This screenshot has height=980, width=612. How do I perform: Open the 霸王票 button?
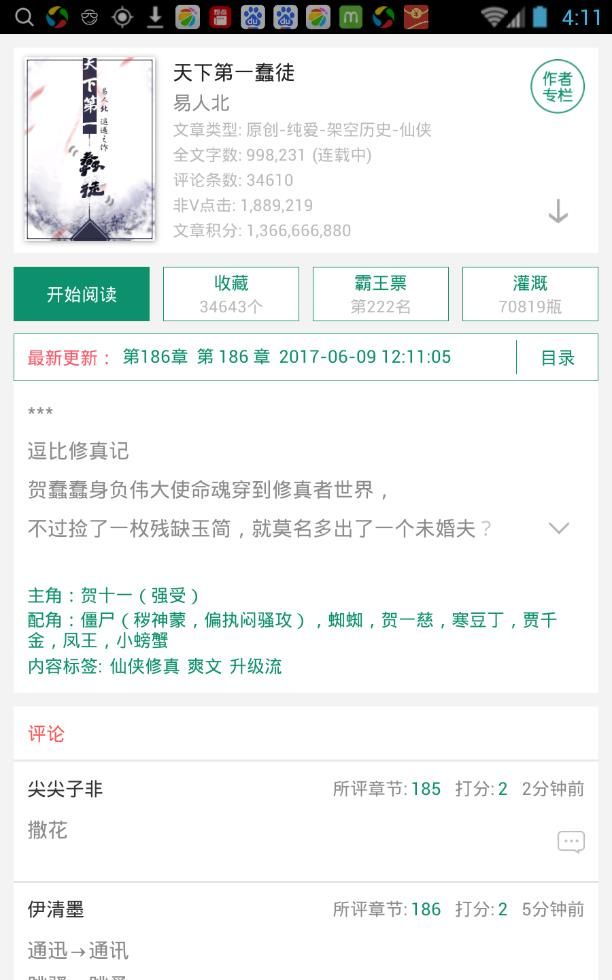coord(380,294)
